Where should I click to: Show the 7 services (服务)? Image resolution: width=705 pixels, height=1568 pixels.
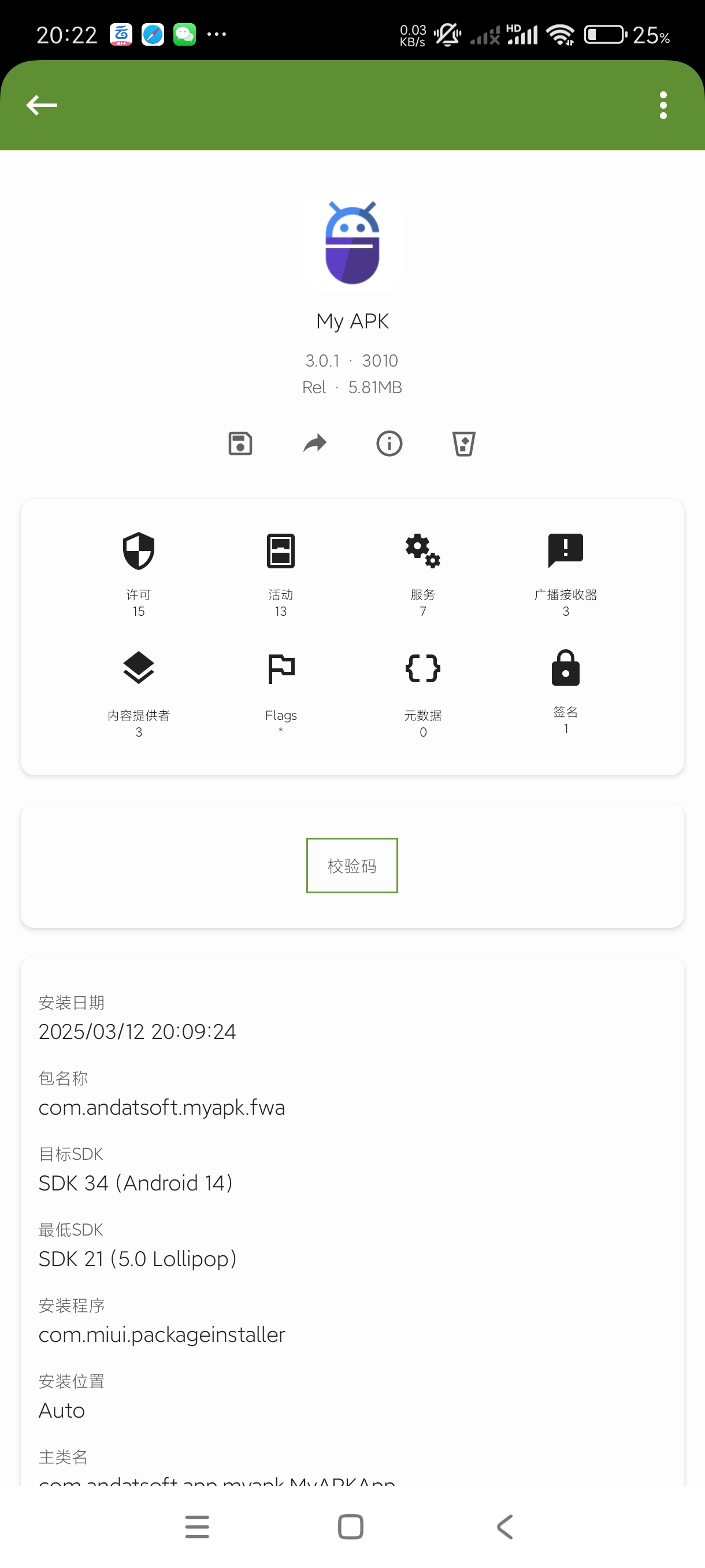pyautogui.click(x=423, y=574)
